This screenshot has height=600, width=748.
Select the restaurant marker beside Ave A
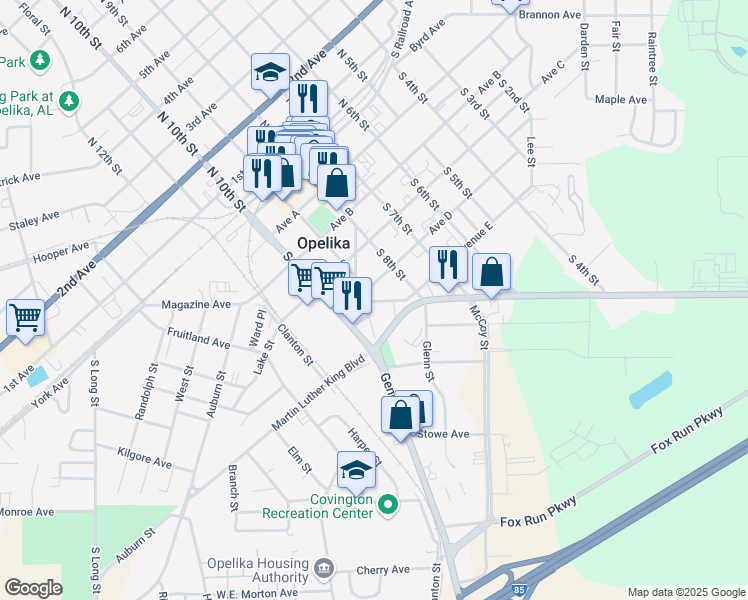click(262, 174)
